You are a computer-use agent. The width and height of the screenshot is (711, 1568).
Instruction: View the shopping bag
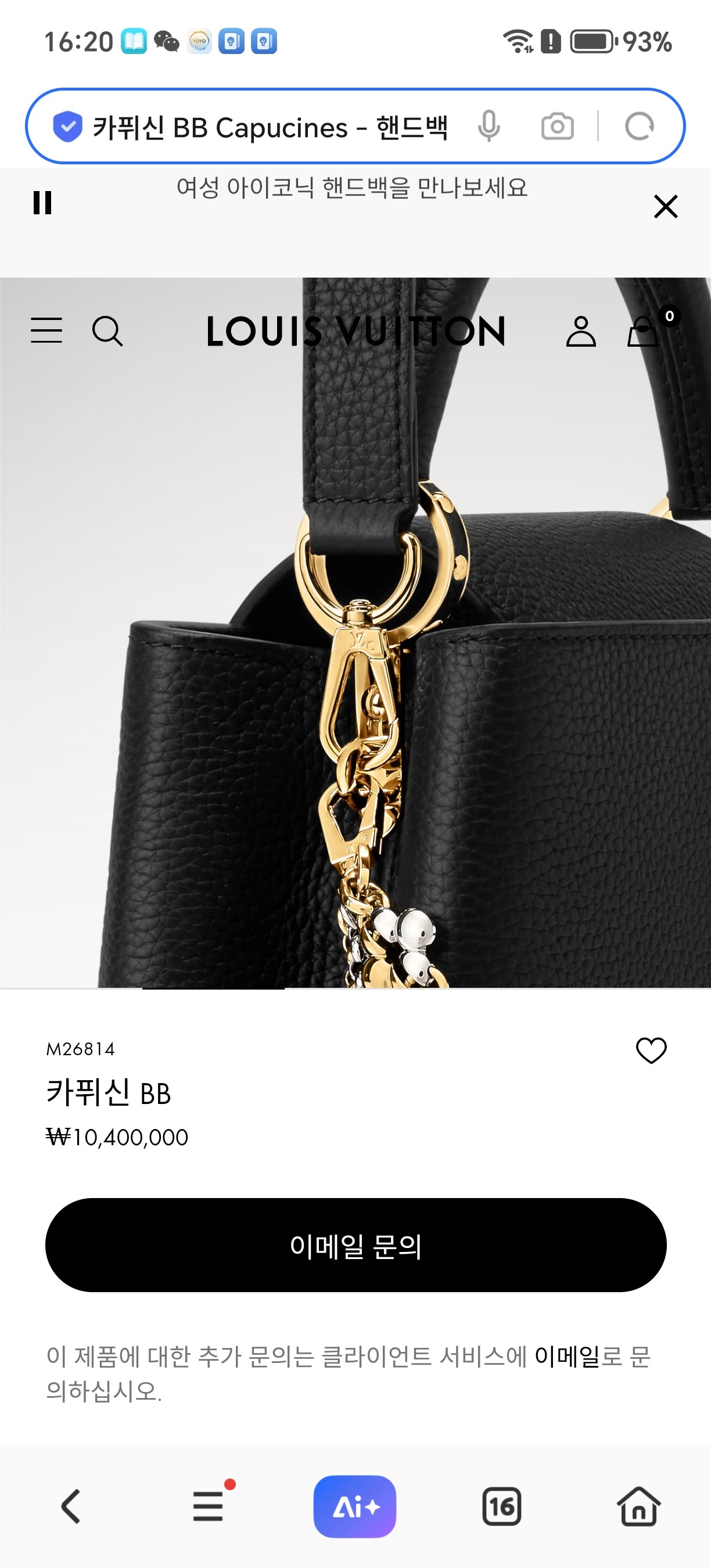[644, 332]
